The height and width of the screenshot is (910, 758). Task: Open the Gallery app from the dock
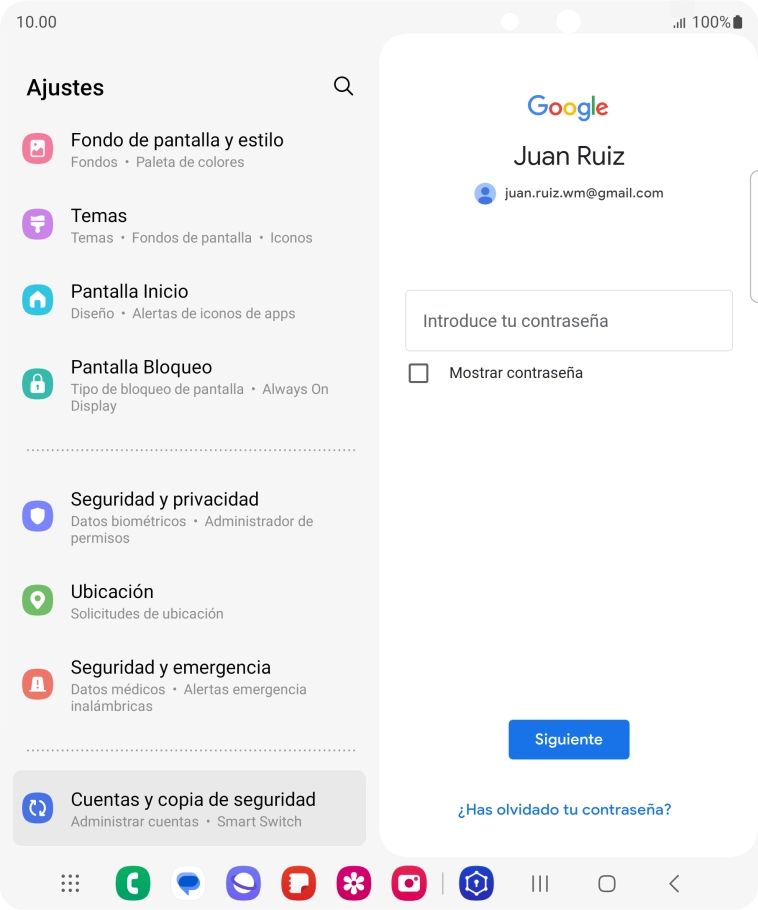353,883
